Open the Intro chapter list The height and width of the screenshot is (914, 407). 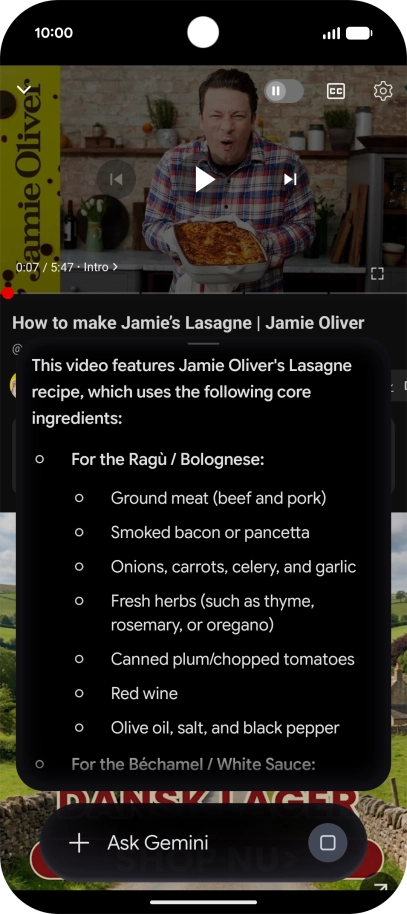(x=100, y=267)
